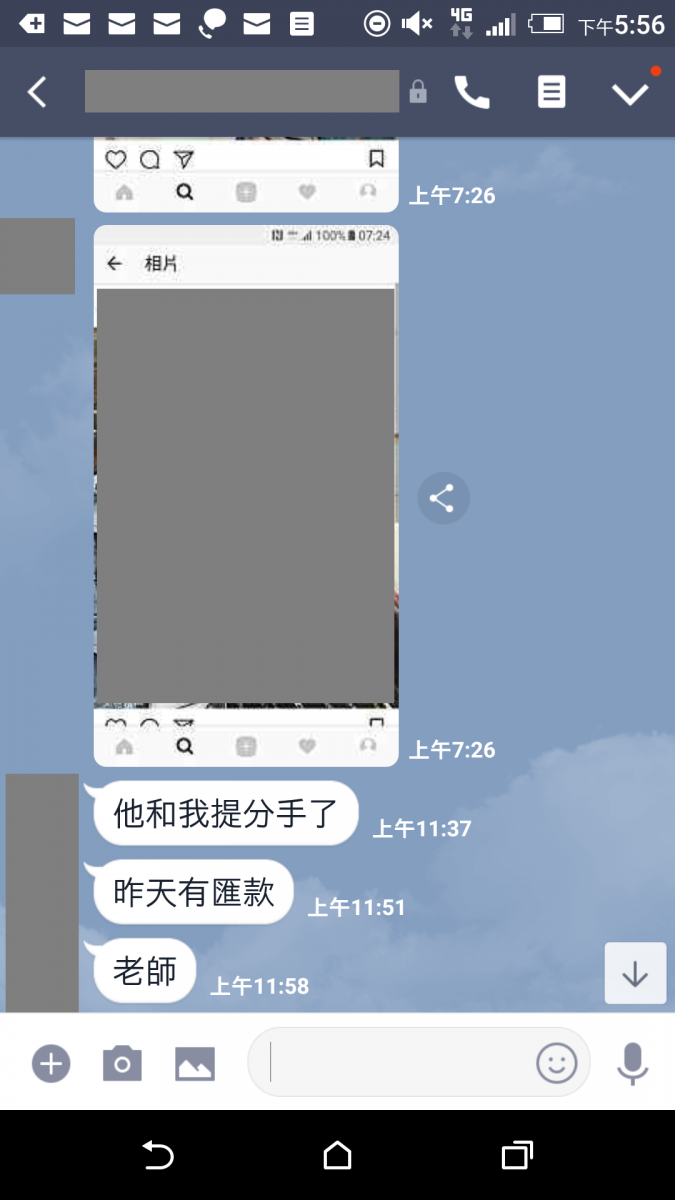This screenshot has width=675, height=1200.
Task: Record a voice message
Action: point(632,1063)
